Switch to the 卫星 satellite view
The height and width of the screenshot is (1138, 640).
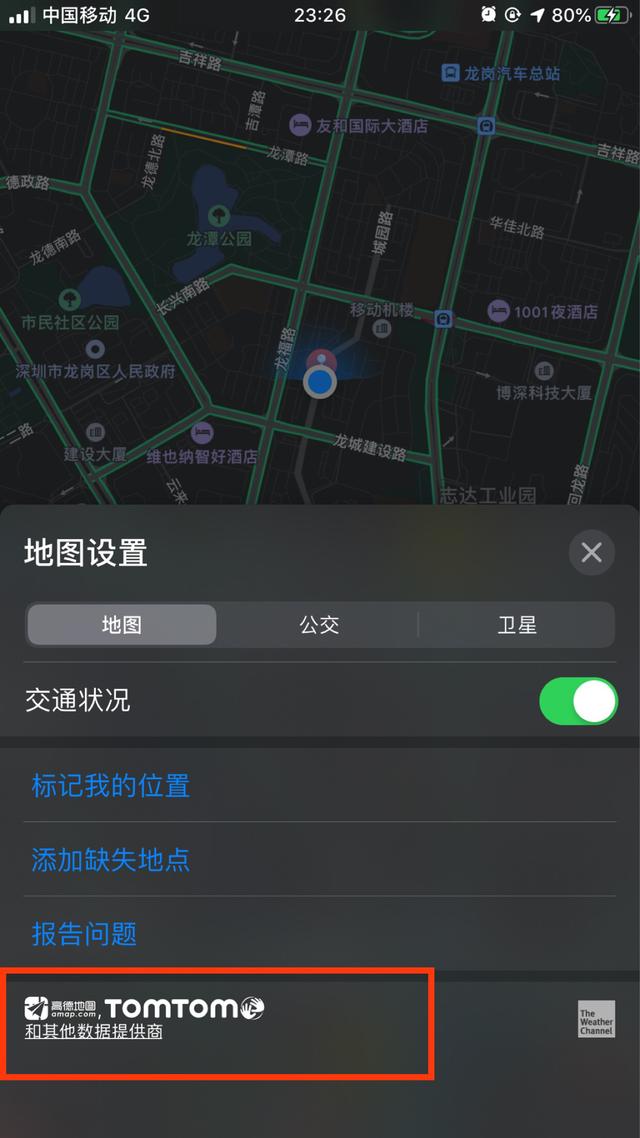[517, 625]
